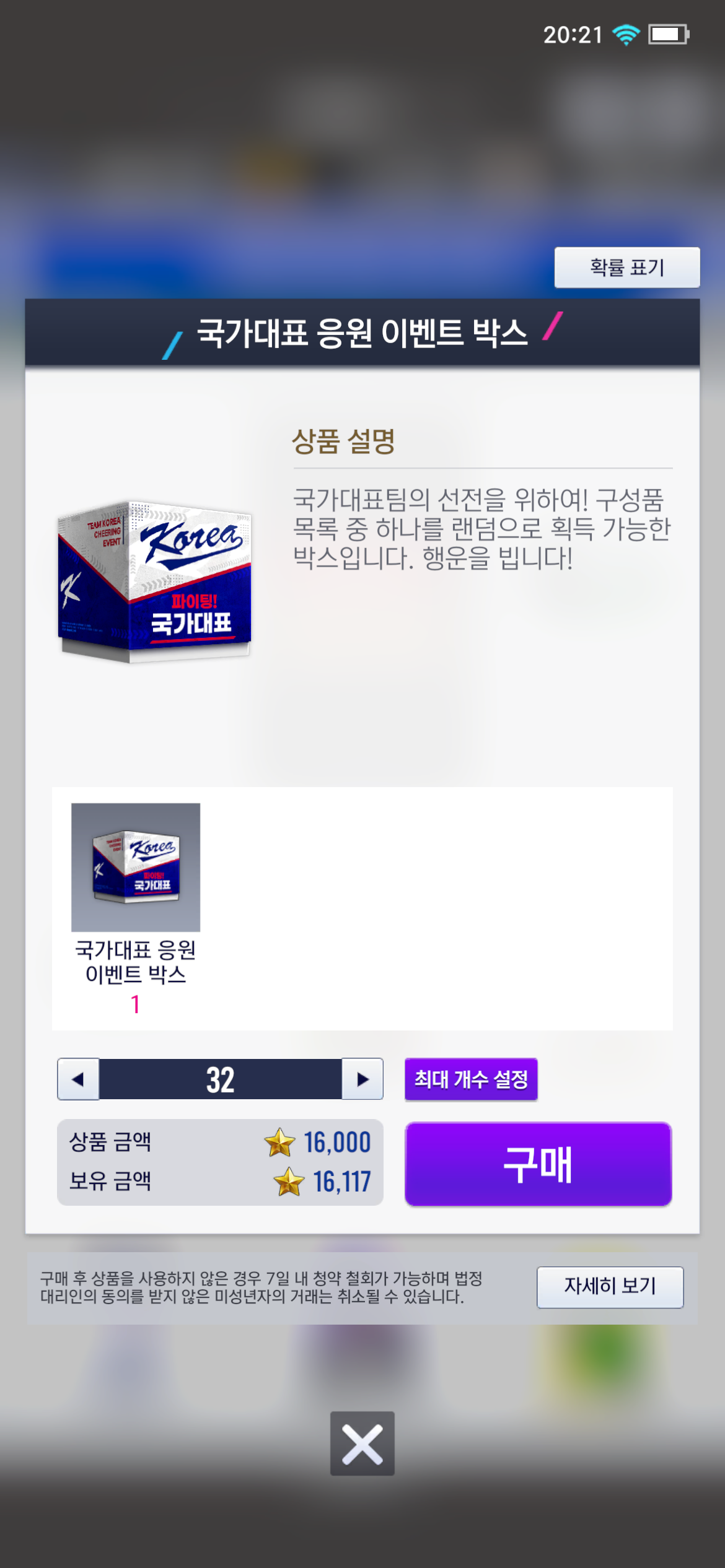Close the purchase popup with the X
The image size is (725, 1568).
[x=362, y=1444]
